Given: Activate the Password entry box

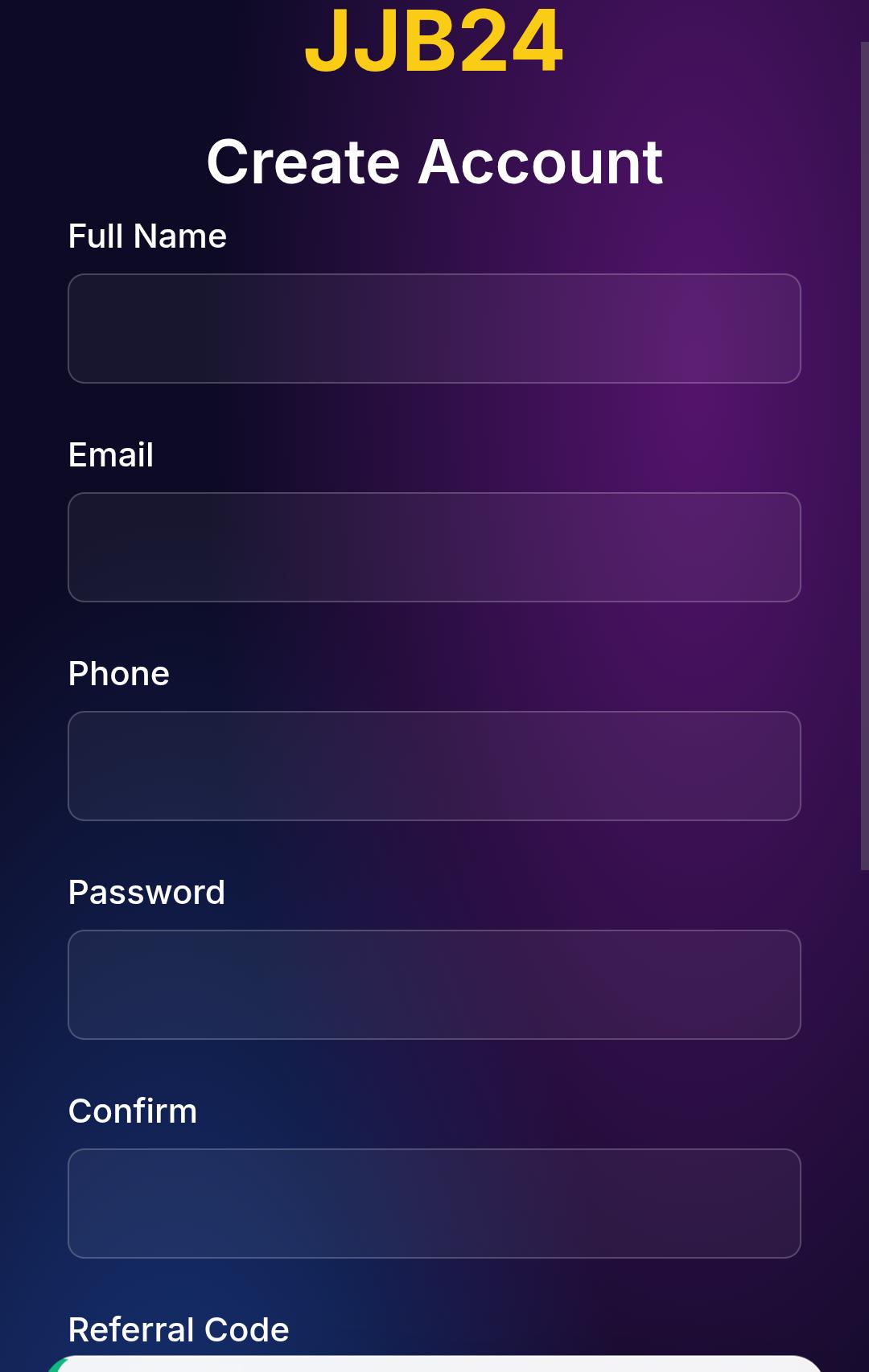Looking at the screenshot, I should pos(434,985).
